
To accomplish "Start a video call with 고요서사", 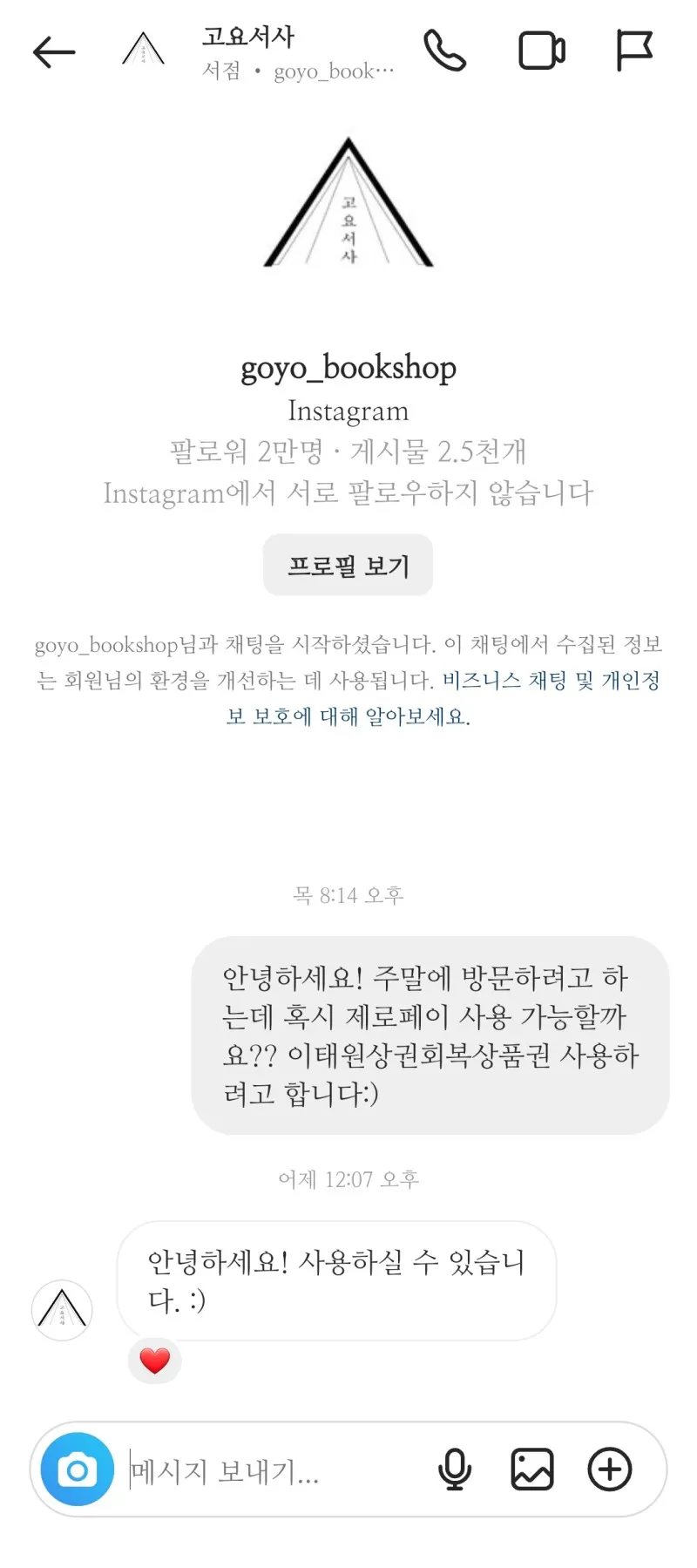I will 541,51.
